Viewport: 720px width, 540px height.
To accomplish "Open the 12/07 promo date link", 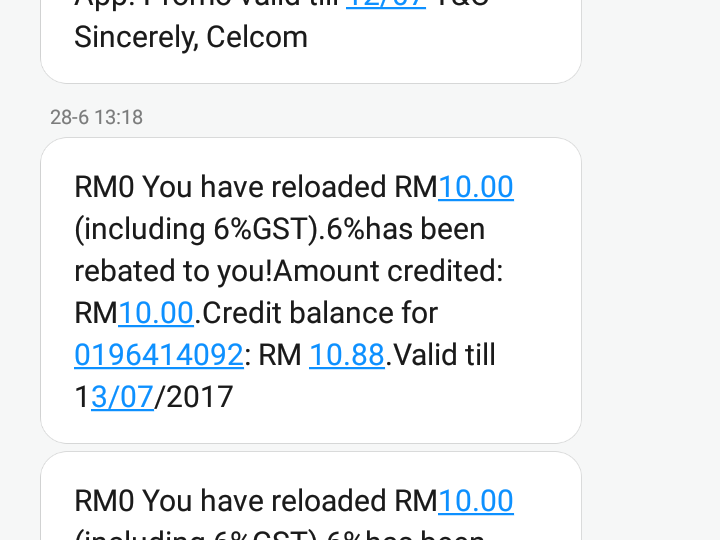I will click(385, 5).
